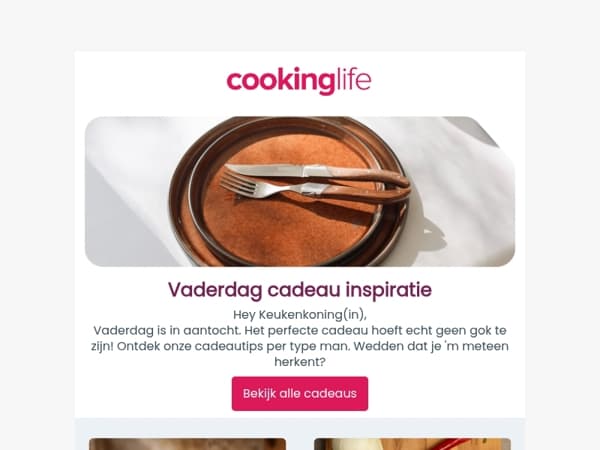The image size is (600, 450).
Task: Open the plate and cutlery banner image
Action: [x=300, y=191]
